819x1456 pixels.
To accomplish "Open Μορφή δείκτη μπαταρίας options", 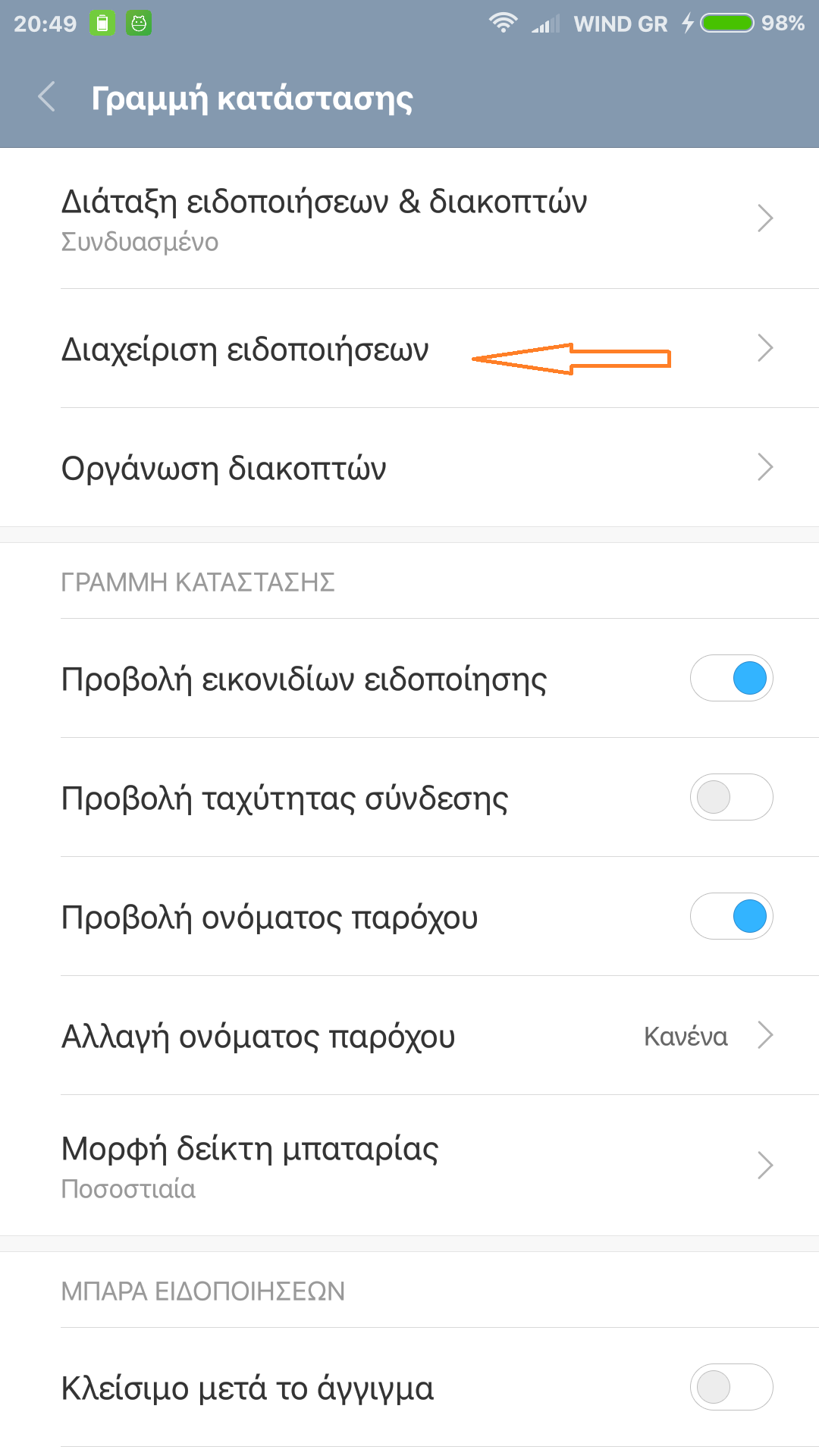I will click(409, 1166).
